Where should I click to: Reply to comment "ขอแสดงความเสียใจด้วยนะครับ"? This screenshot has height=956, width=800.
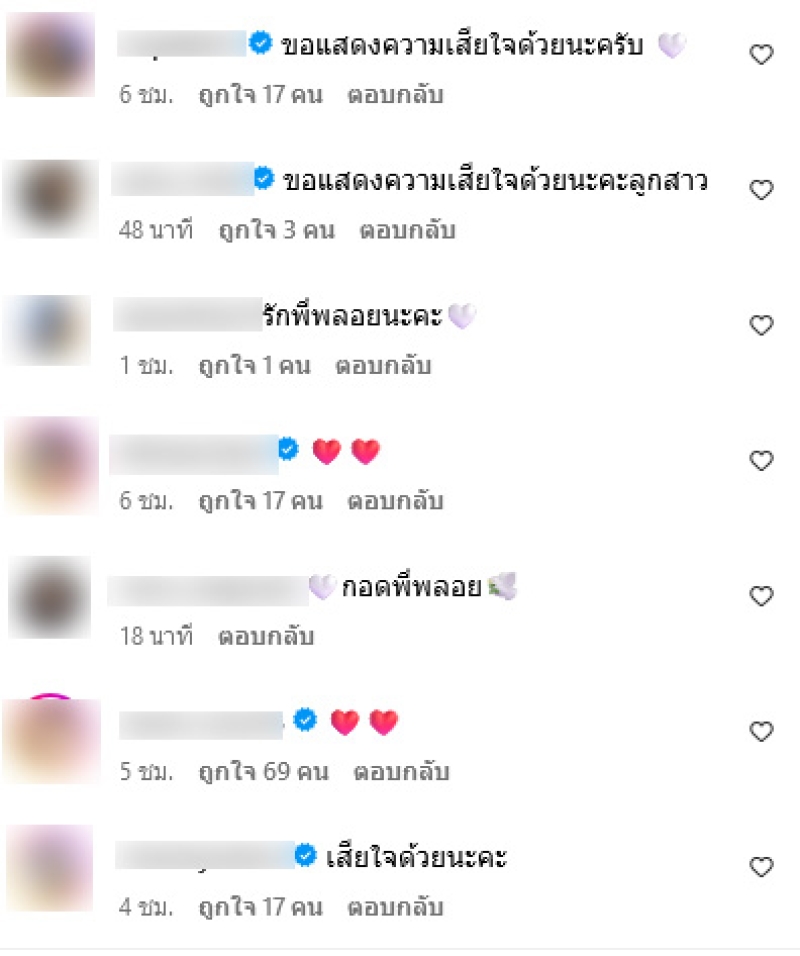click(x=394, y=96)
